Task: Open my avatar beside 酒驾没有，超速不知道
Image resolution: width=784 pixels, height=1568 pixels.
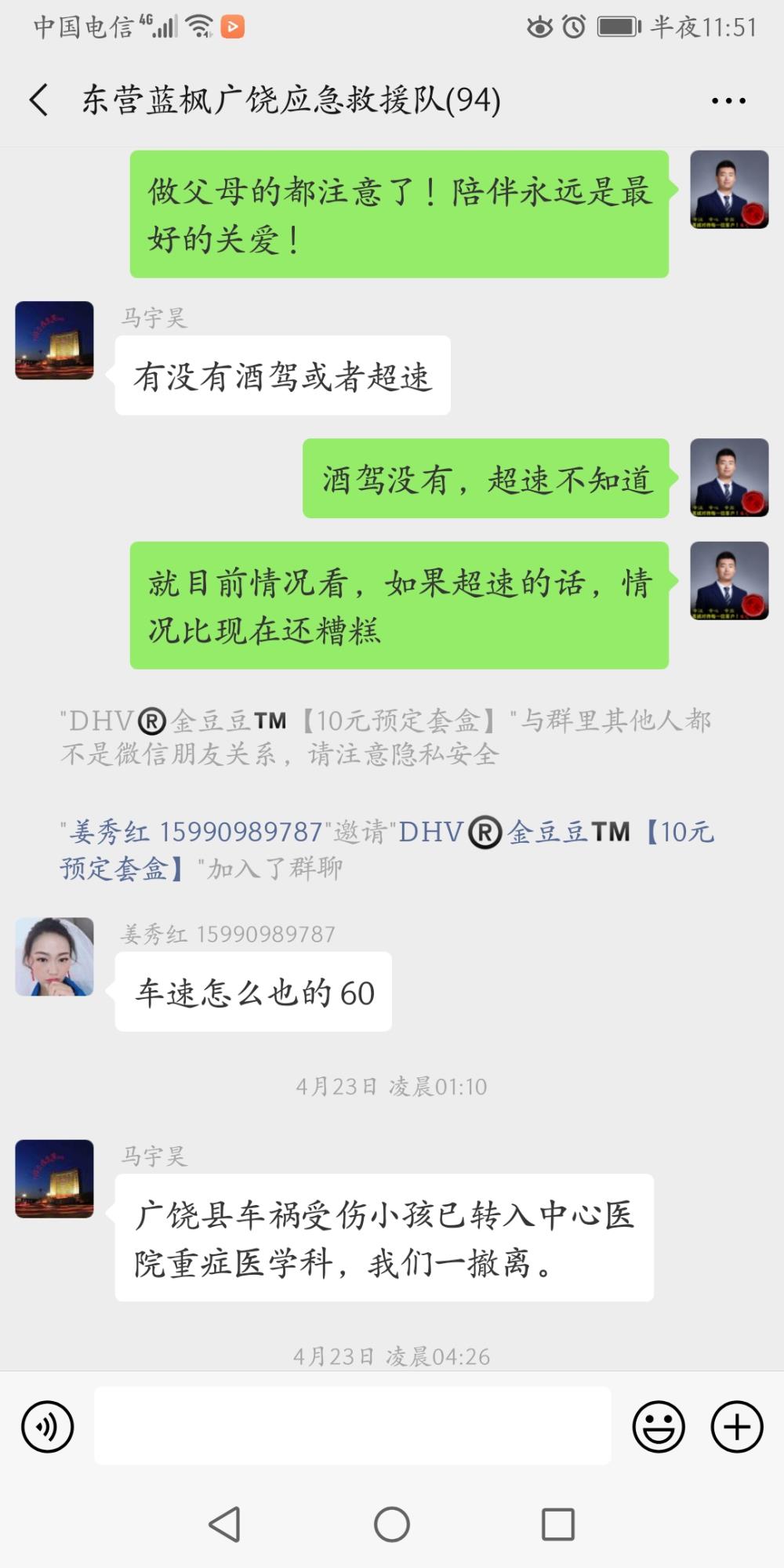Action: pyautogui.click(x=729, y=477)
